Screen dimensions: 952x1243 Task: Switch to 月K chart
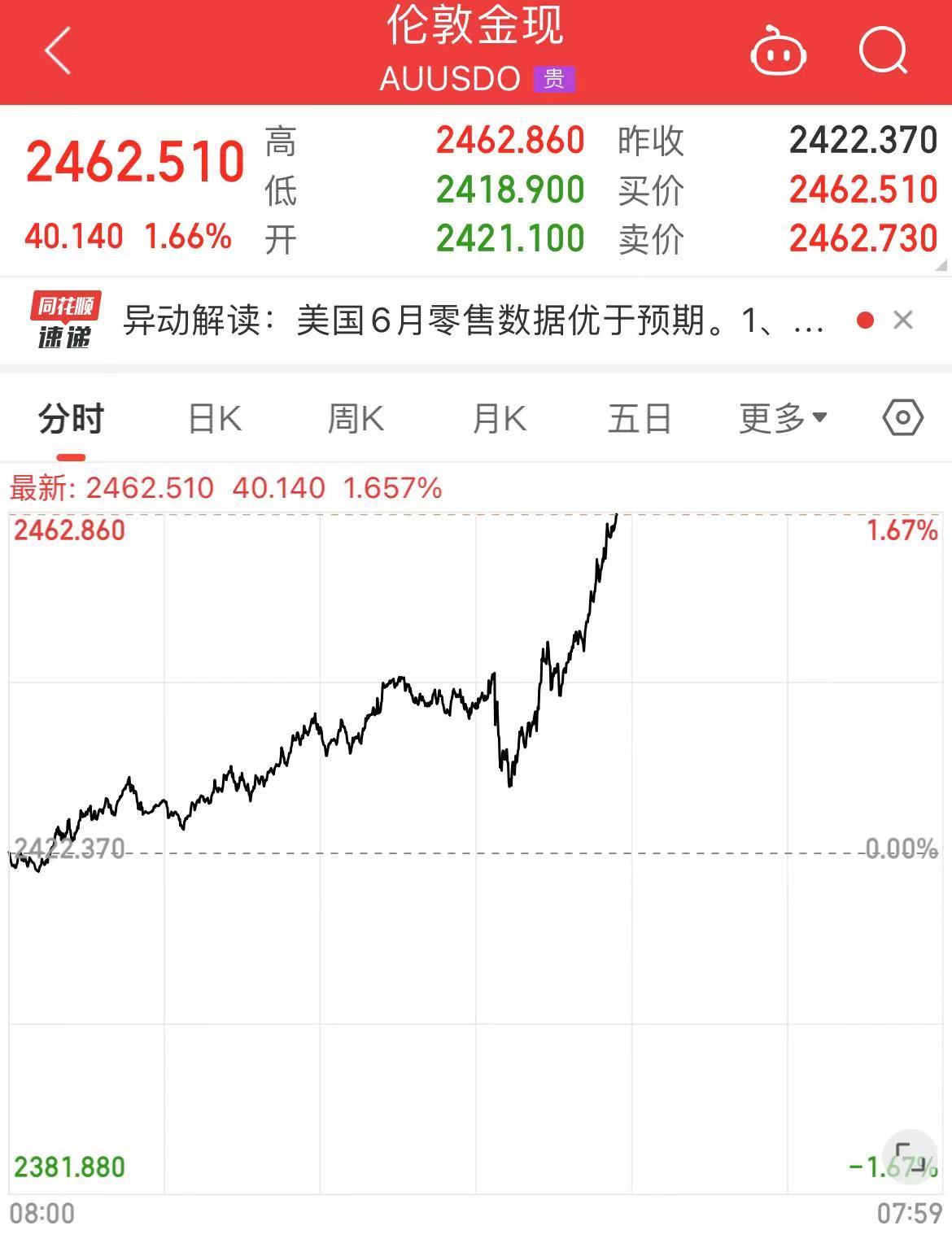click(x=498, y=417)
